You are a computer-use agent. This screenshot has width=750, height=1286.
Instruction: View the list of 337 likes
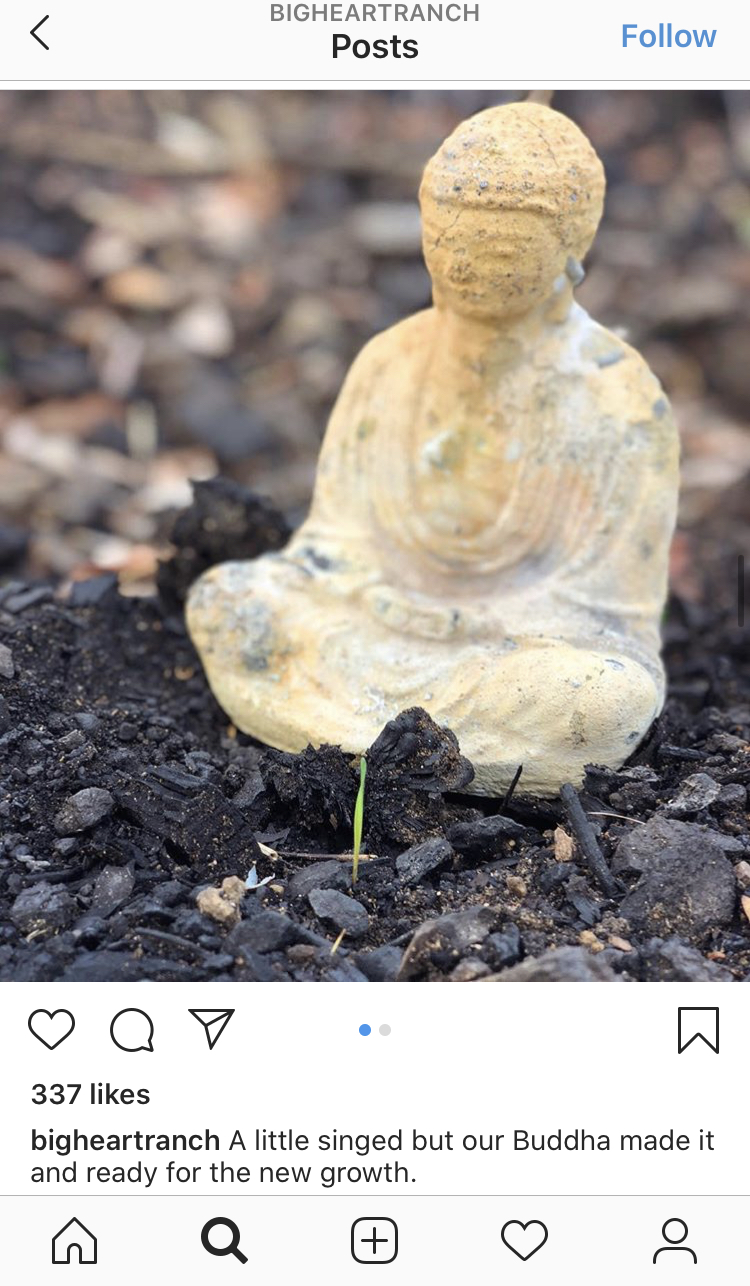(90, 1094)
